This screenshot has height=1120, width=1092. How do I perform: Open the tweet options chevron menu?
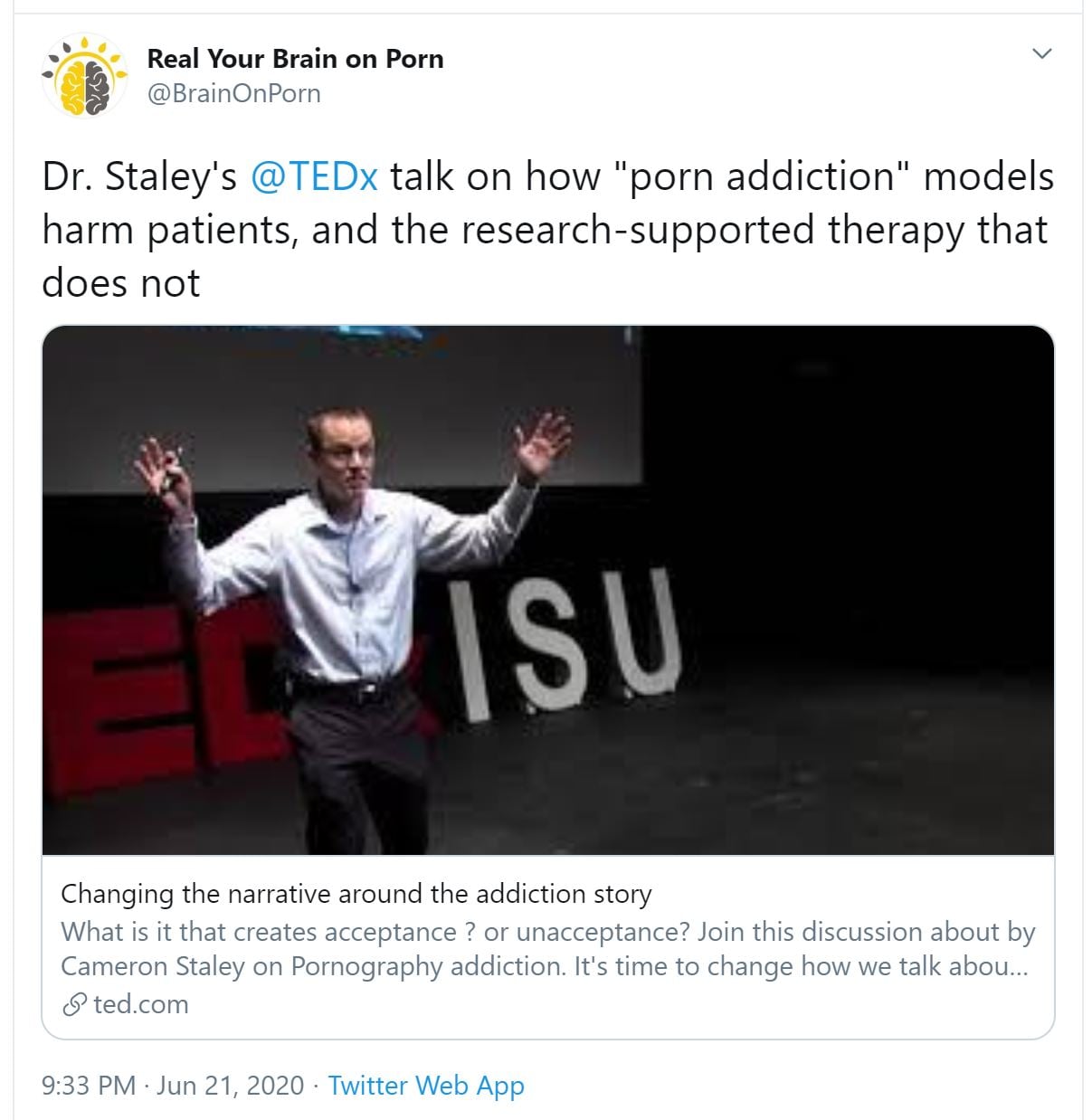(x=1041, y=54)
